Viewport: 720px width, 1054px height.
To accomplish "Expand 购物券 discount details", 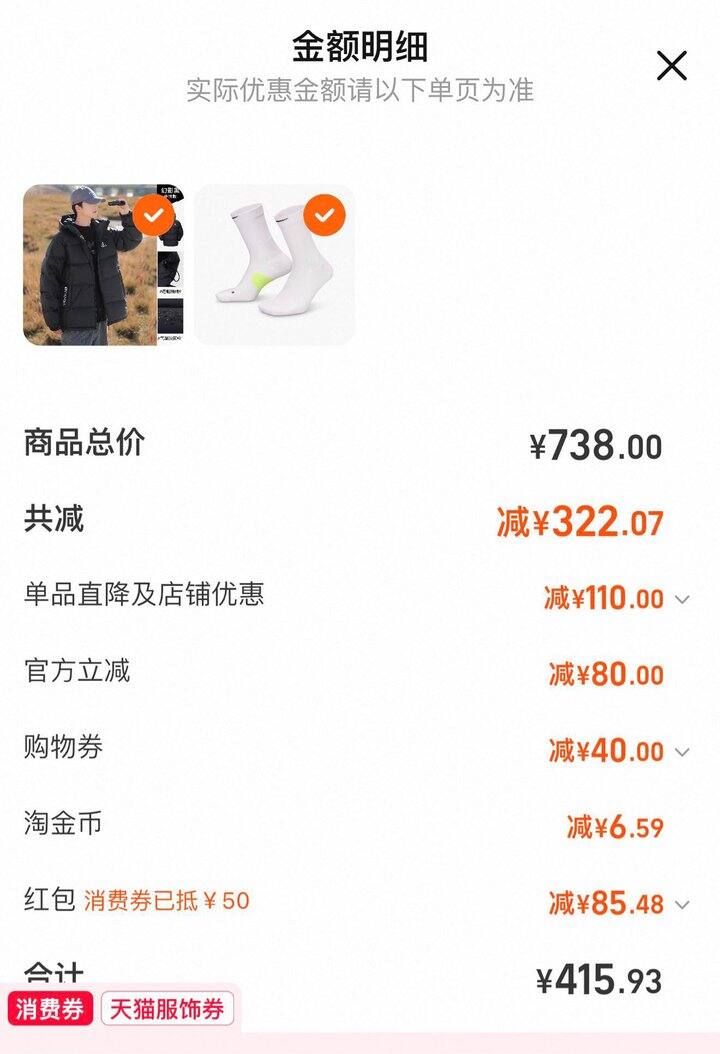I will (x=682, y=752).
